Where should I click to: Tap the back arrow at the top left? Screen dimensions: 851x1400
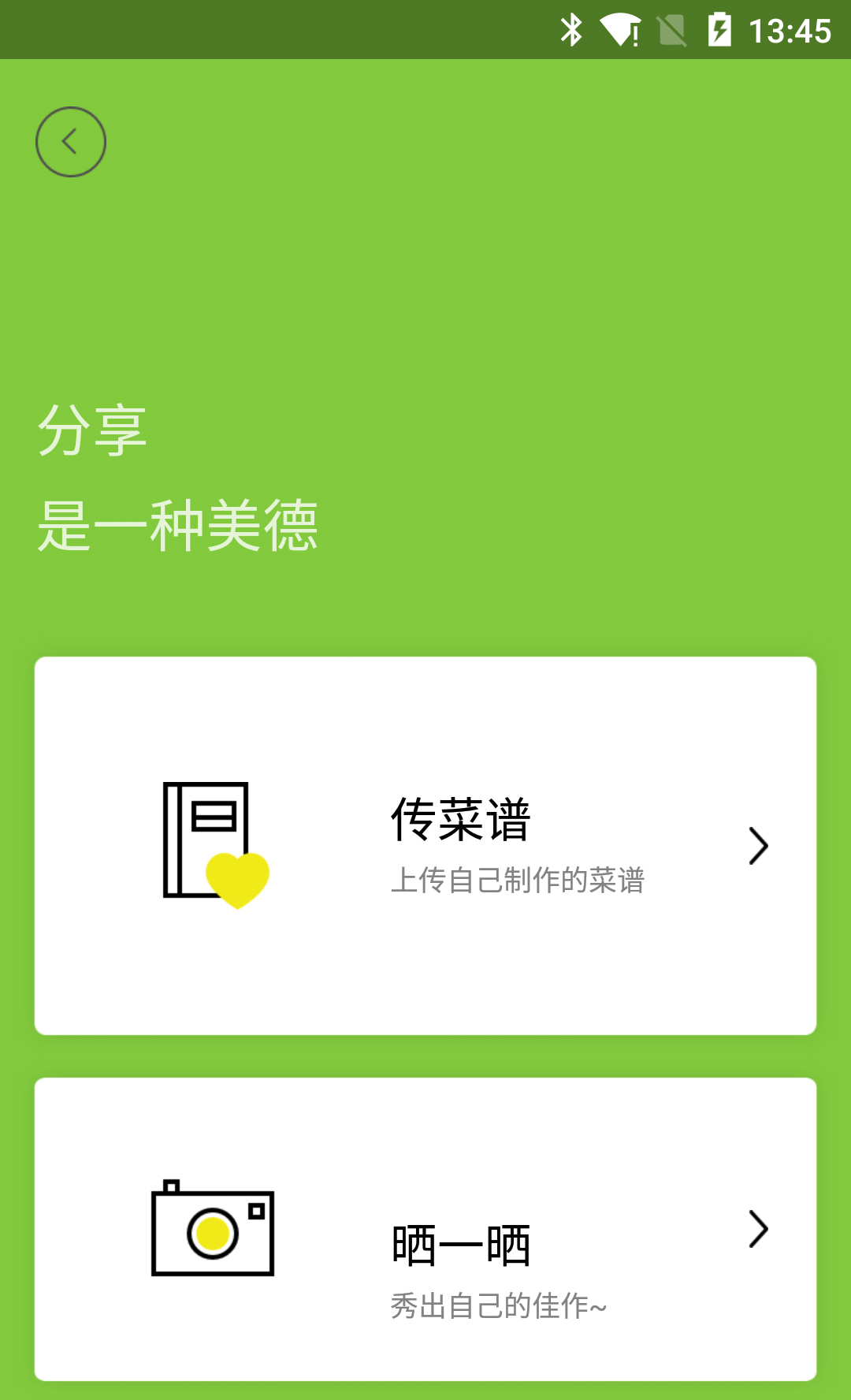pyautogui.click(x=70, y=141)
